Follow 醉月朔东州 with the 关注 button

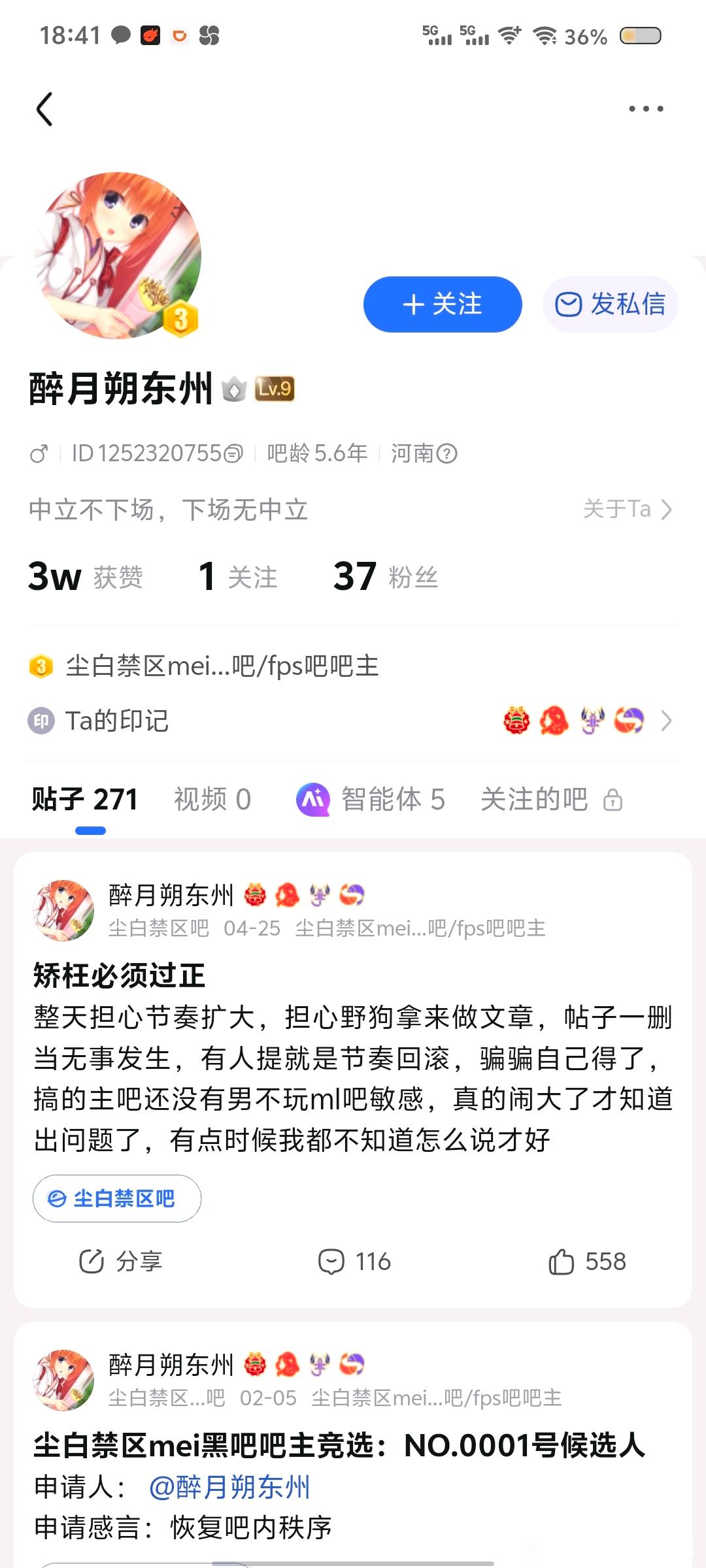click(x=443, y=304)
